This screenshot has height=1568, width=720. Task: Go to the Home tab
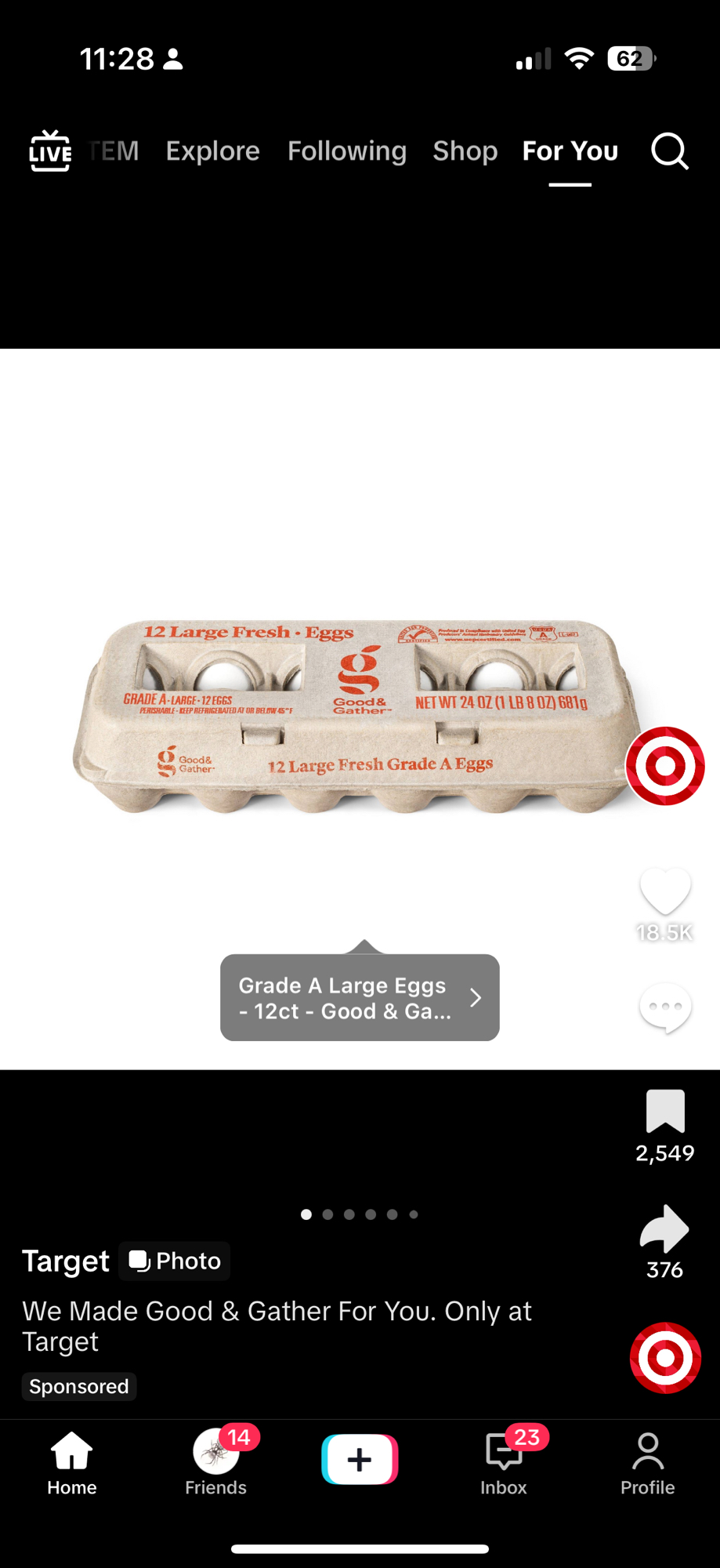click(72, 1462)
